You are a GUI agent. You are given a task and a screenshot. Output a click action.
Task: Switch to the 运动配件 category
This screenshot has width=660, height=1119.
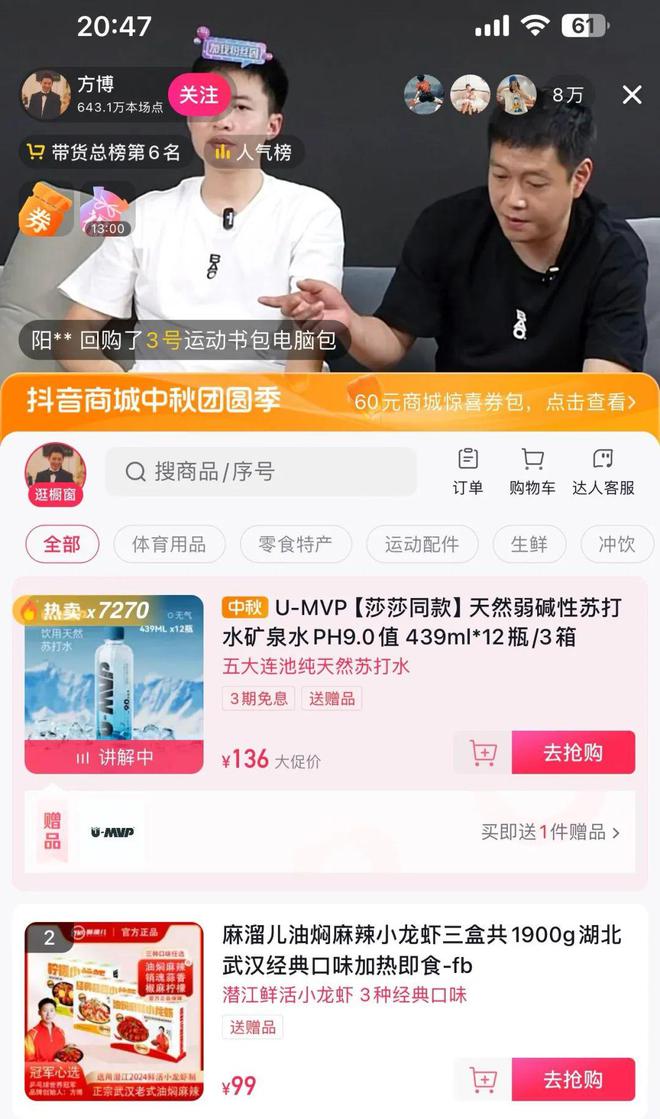pyautogui.click(x=422, y=545)
